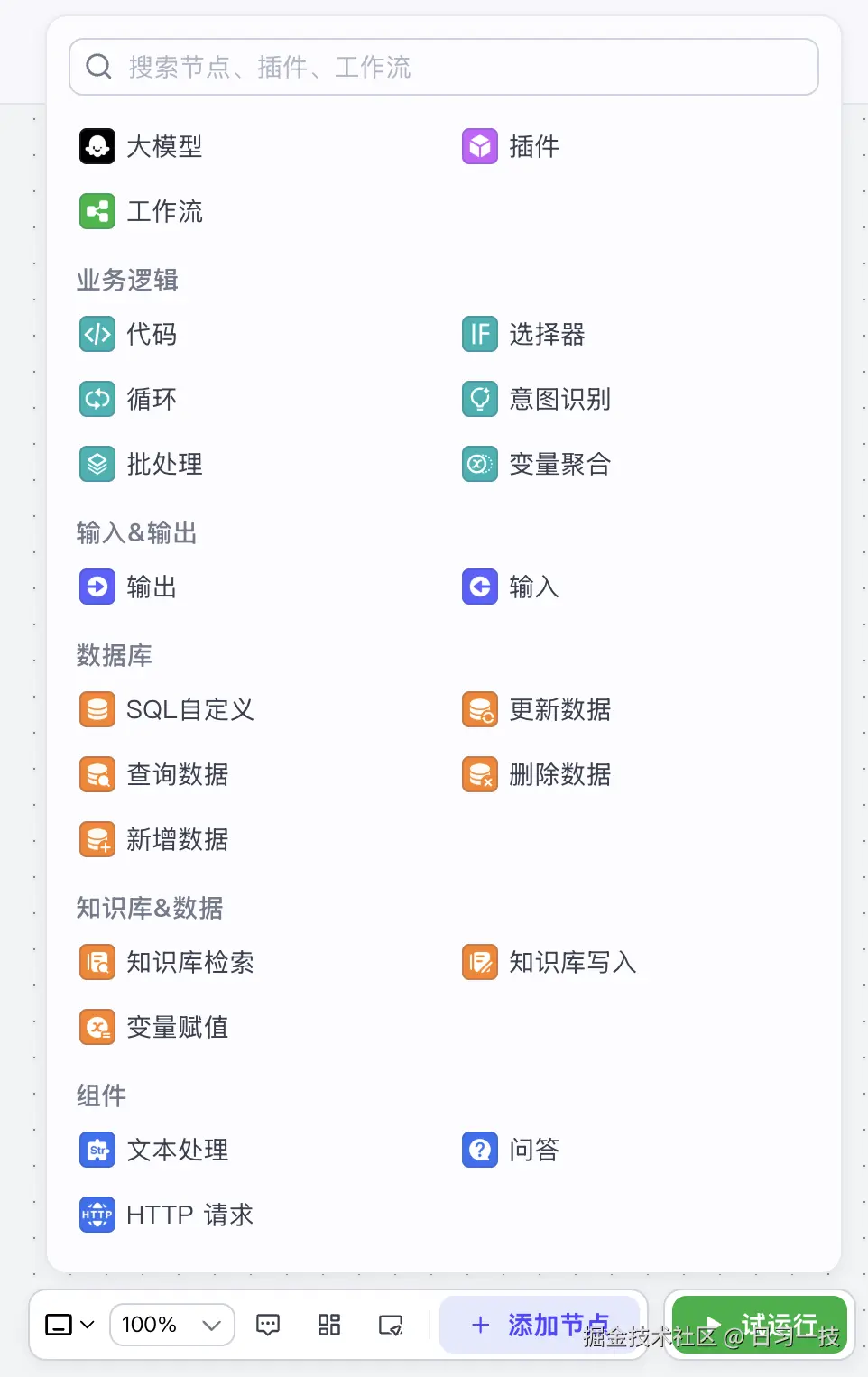Screen dimensions: 868x1377
Task: Open the canvas view mode dropdown
Action: [x=69, y=1325]
